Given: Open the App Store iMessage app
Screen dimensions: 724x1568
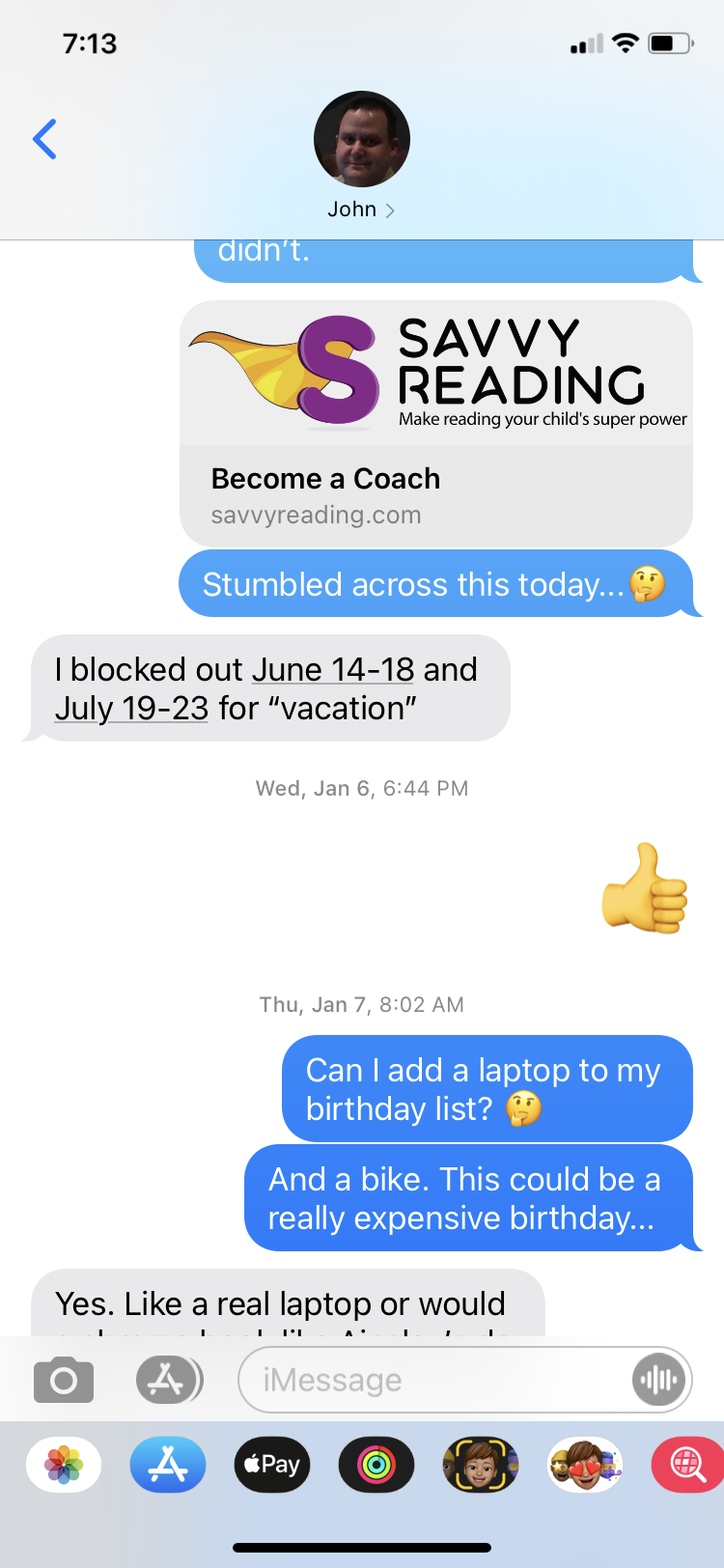Looking at the screenshot, I should click(168, 1465).
